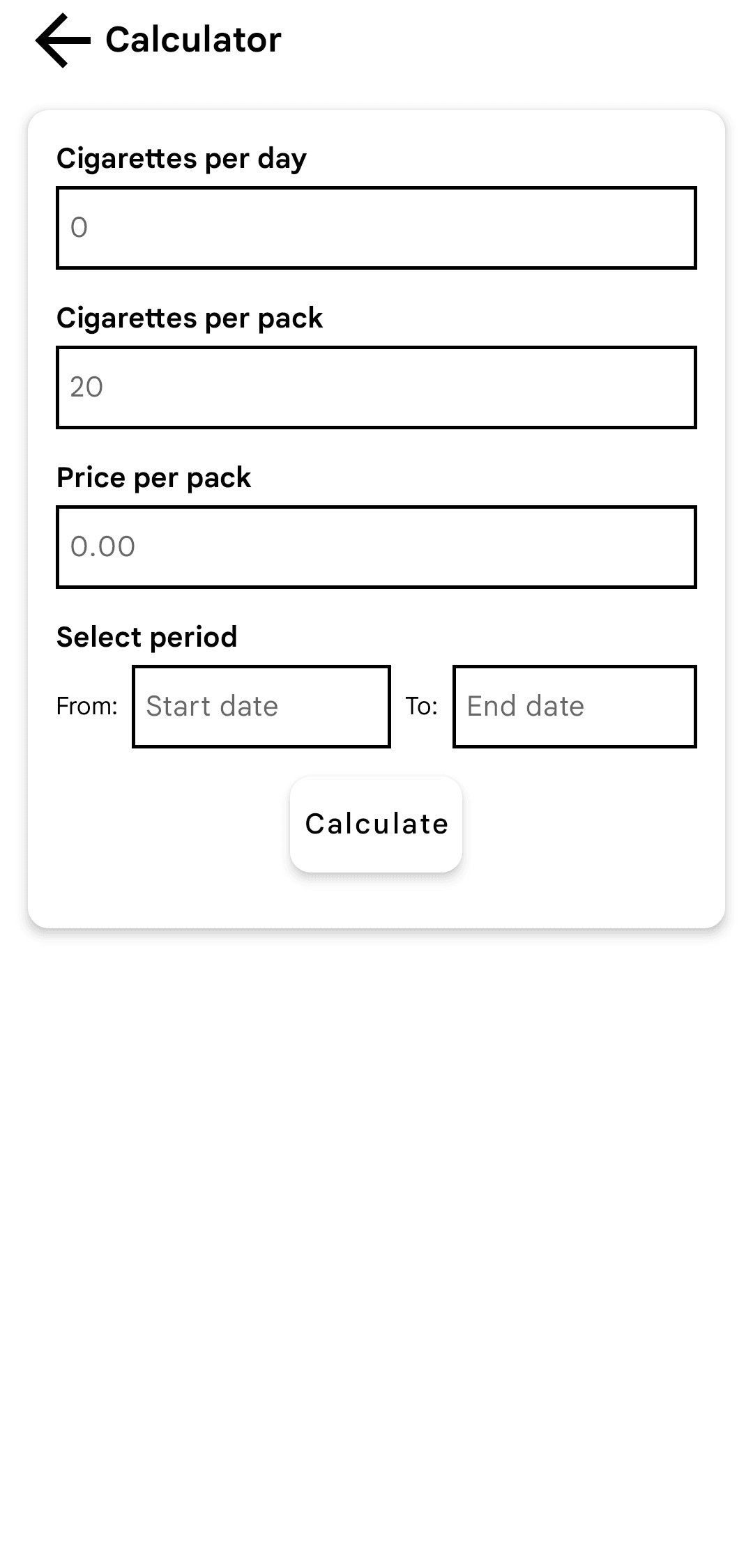Screen dimensions: 753x1568
Task: Open the End date picker
Action: click(x=574, y=706)
